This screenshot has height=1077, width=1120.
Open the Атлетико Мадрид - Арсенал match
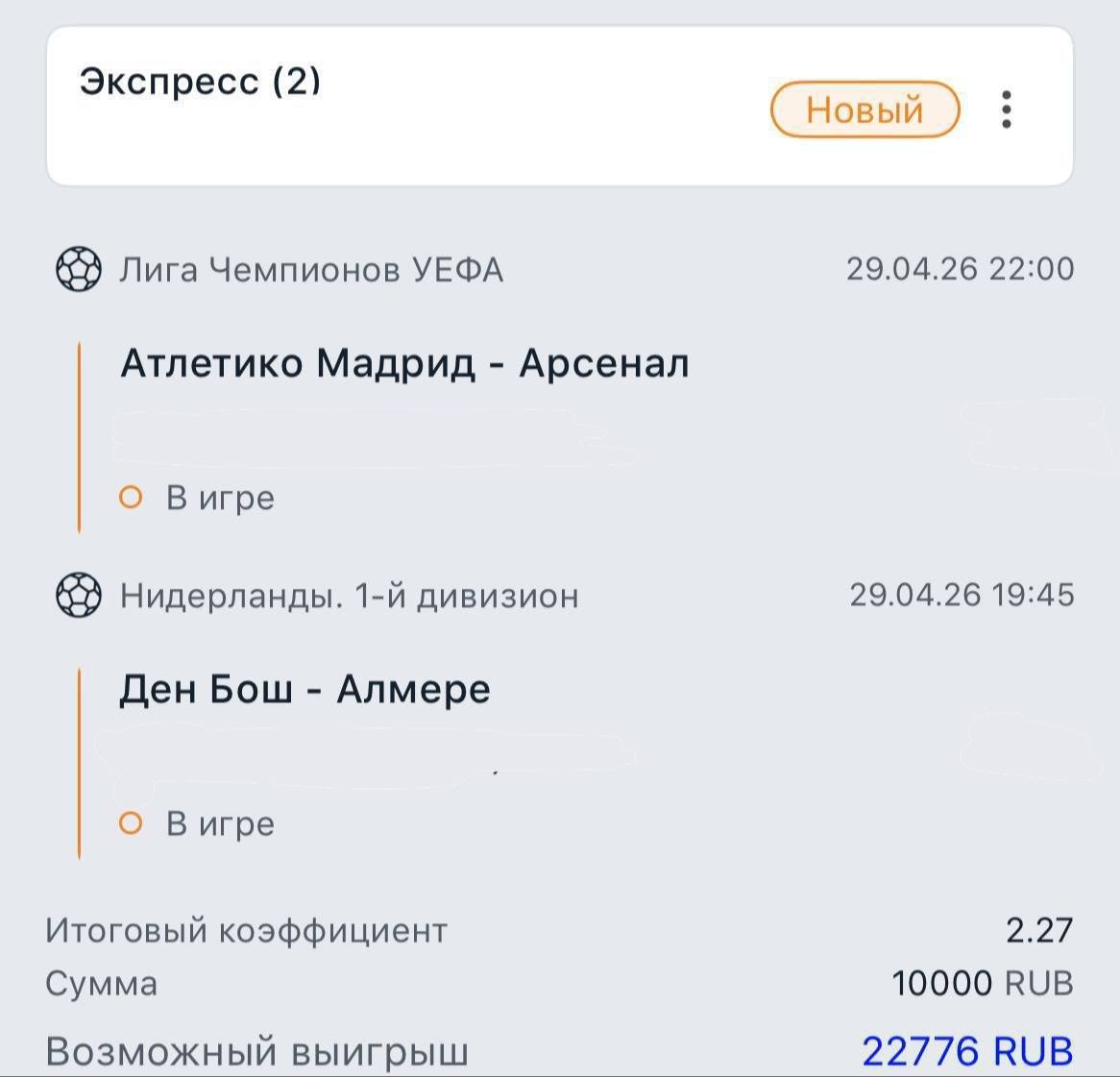[404, 364]
